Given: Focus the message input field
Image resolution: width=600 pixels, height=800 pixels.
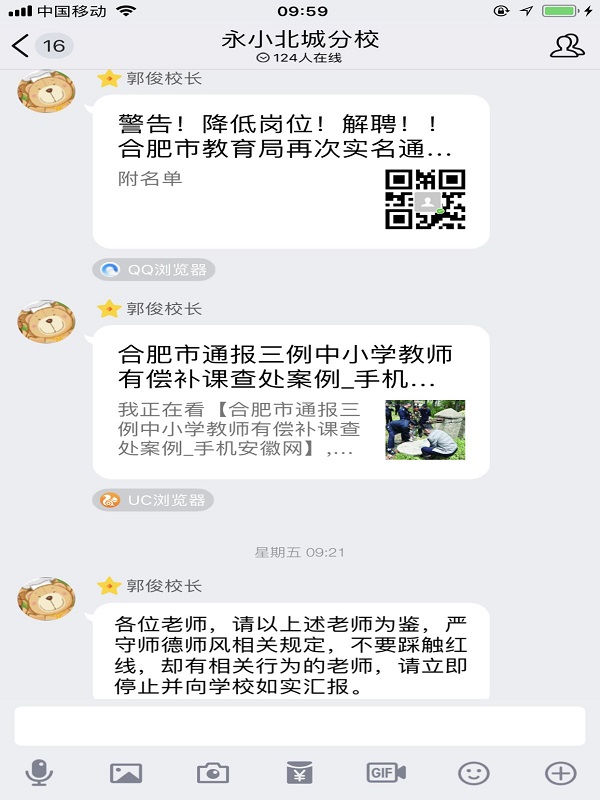Looking at the screenshot, I should [x=300, y=726].
